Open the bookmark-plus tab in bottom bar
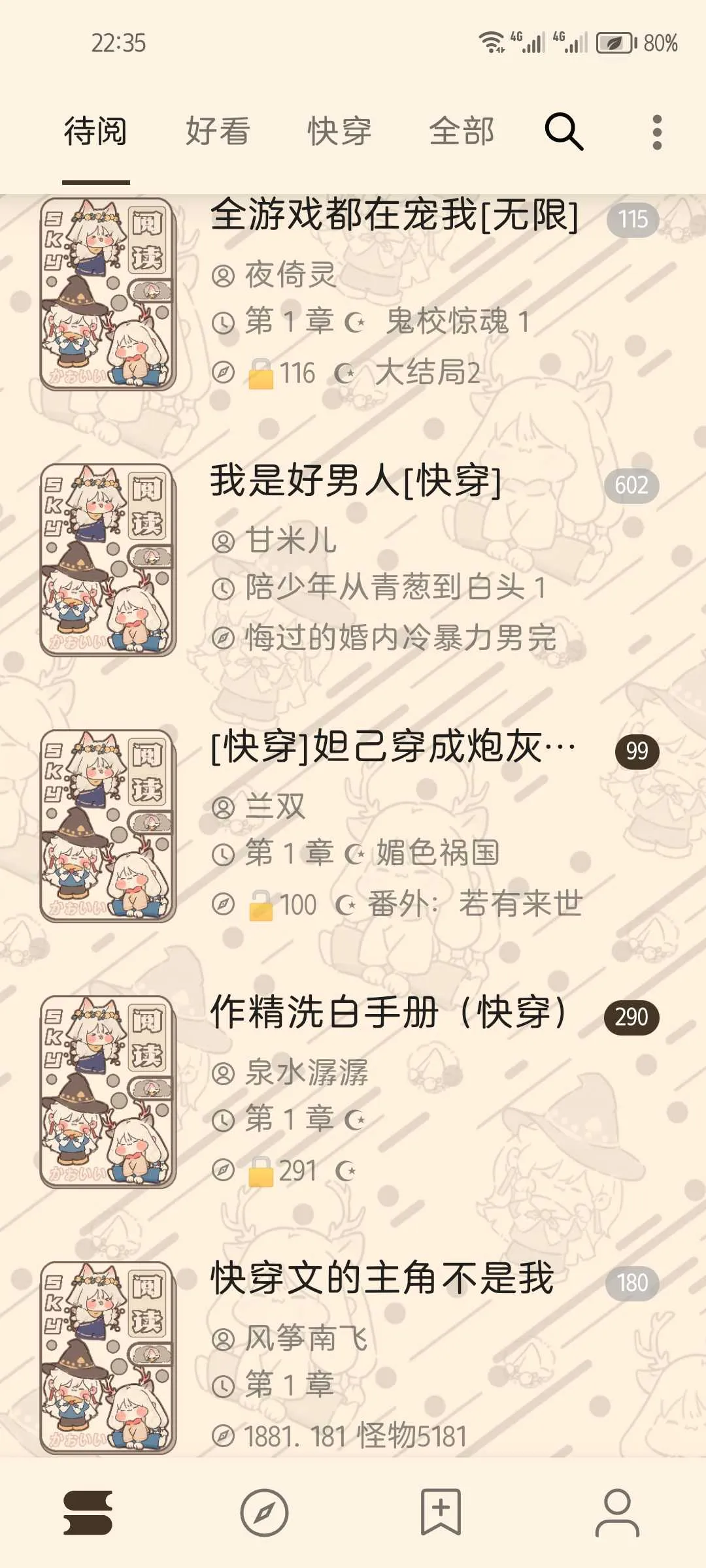706x1568 pixels. [441, 1512]
